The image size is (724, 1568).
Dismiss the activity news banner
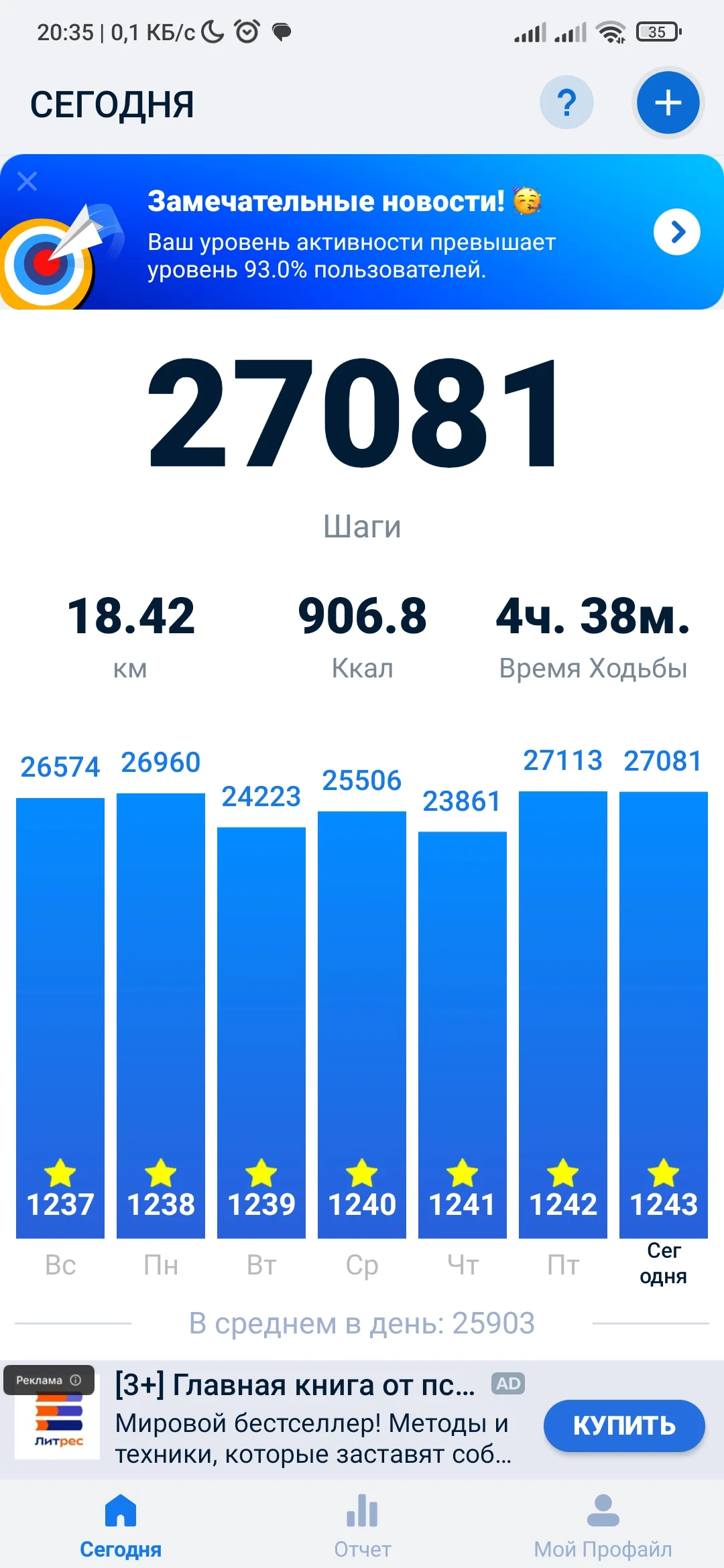pos(27,181)
